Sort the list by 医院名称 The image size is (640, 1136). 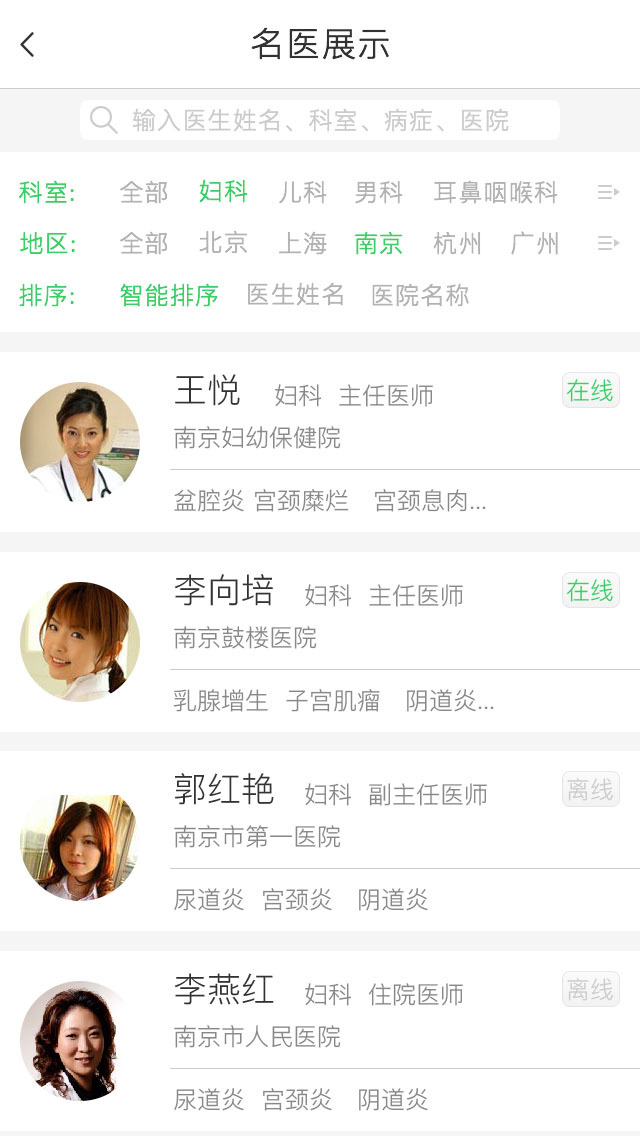coord(420,296)
